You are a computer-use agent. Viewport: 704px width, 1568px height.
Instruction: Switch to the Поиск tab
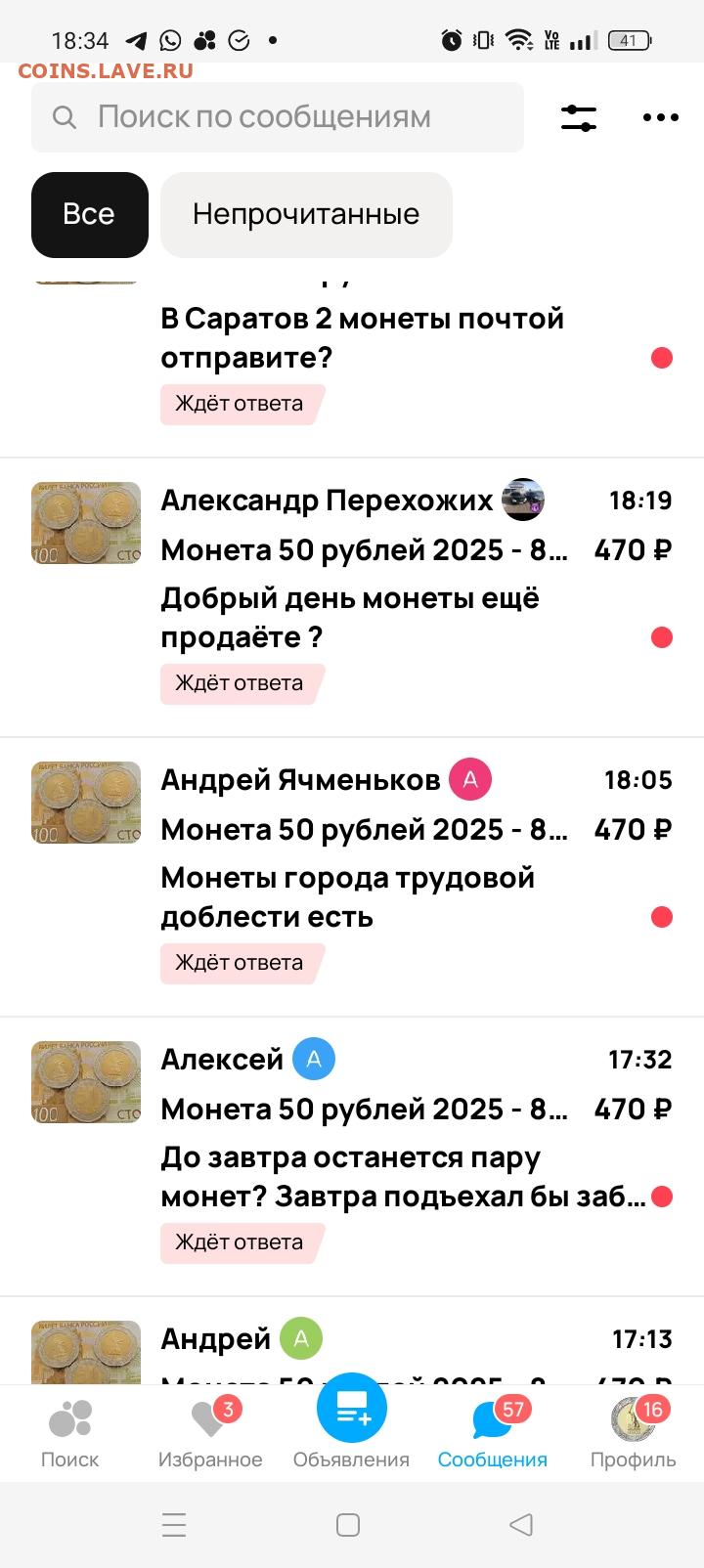tap(70, 1434)
